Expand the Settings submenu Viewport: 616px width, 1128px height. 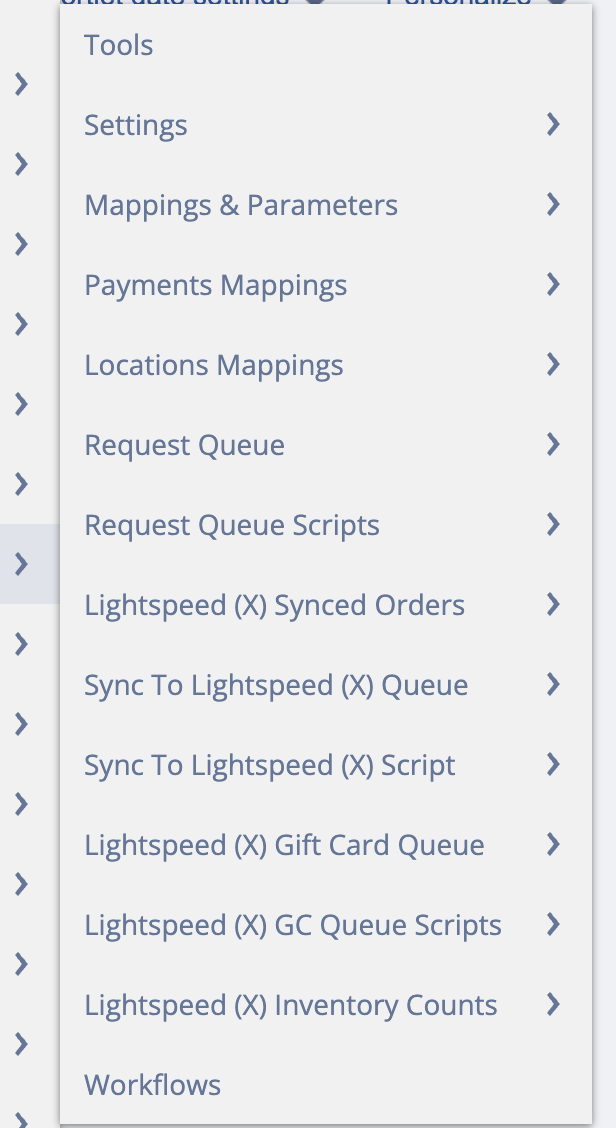136,125
